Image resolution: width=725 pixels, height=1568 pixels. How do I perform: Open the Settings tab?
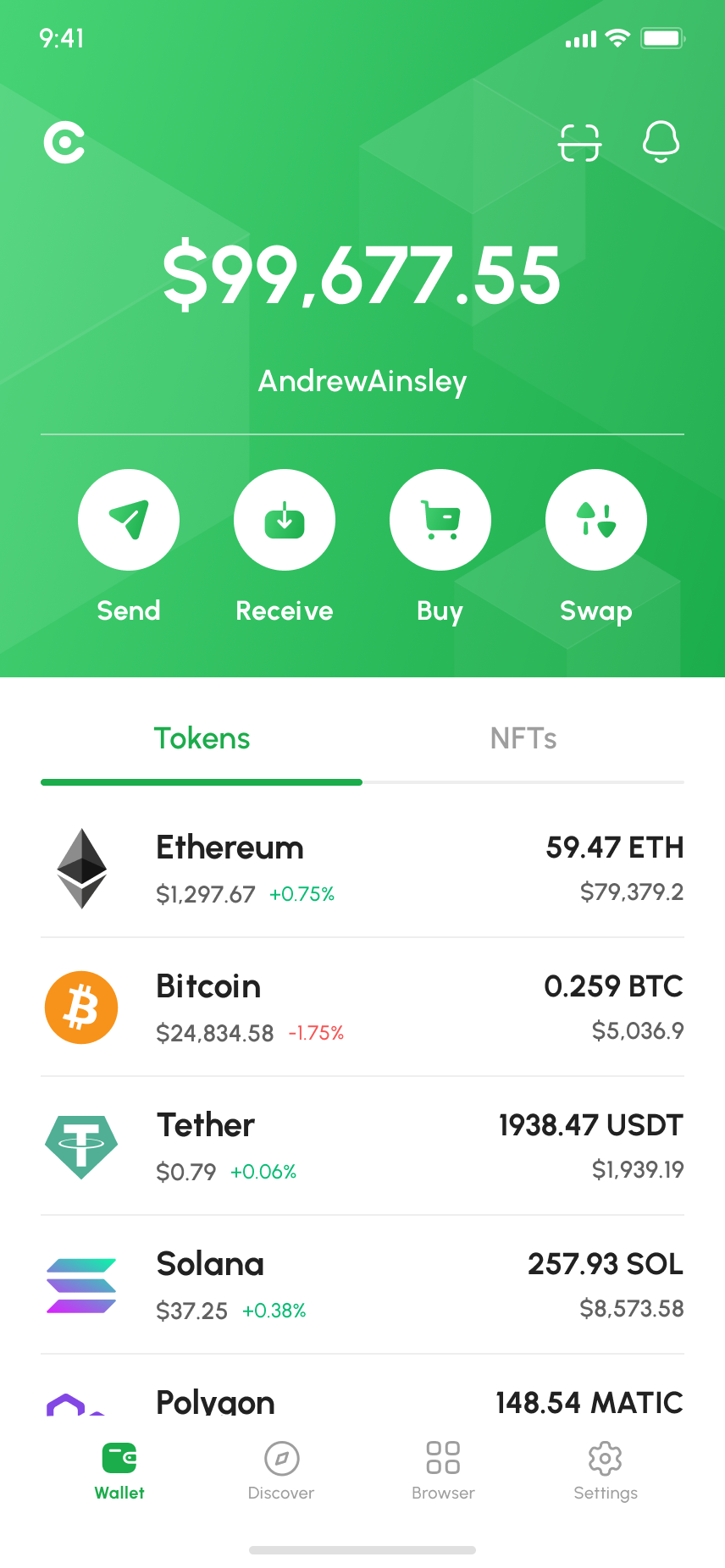pyautogui.click(x=605, y=1471)
